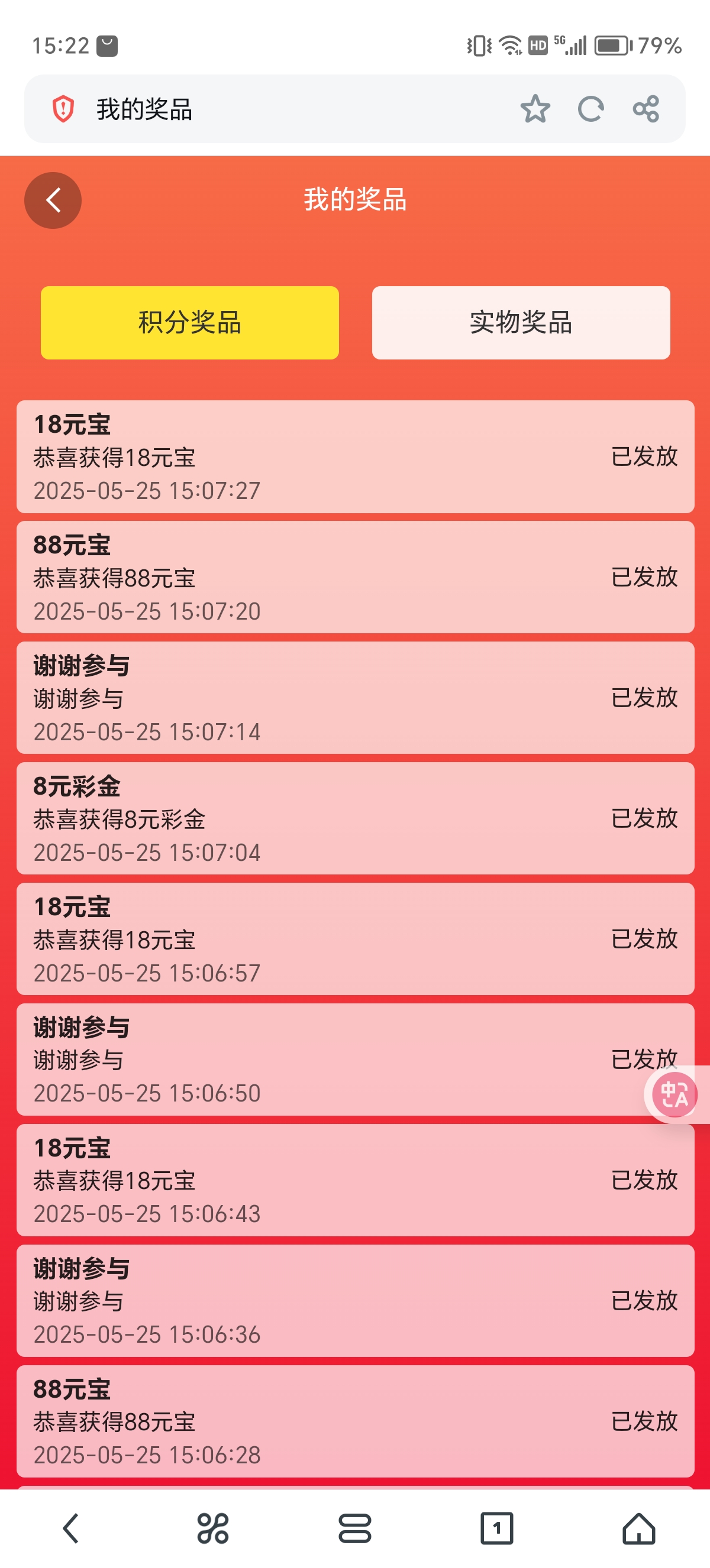
Task: Open the tab switcher showing 1 tab
Action: coord(497,1525)
